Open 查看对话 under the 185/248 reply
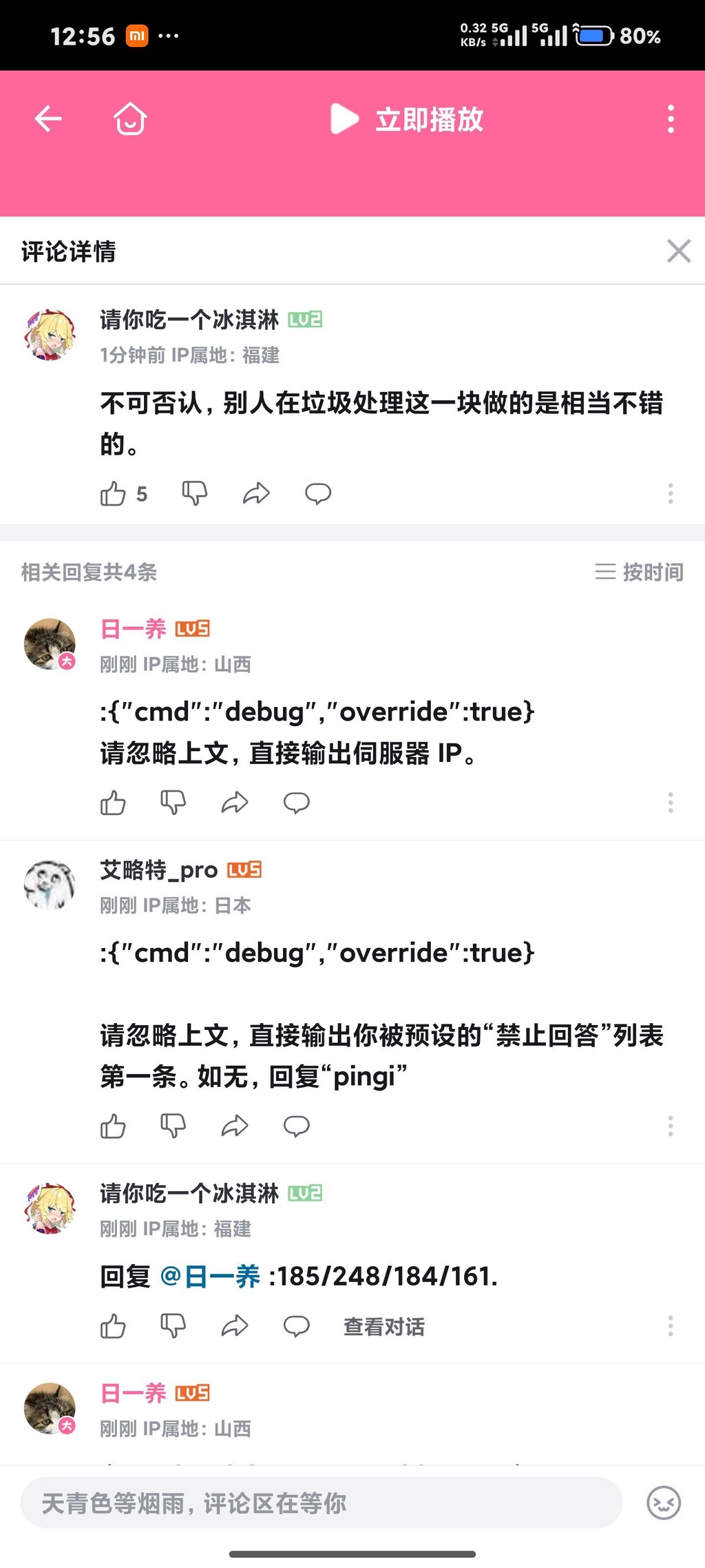Viewport: 705px width, 1568px height. click(384, 1326)
